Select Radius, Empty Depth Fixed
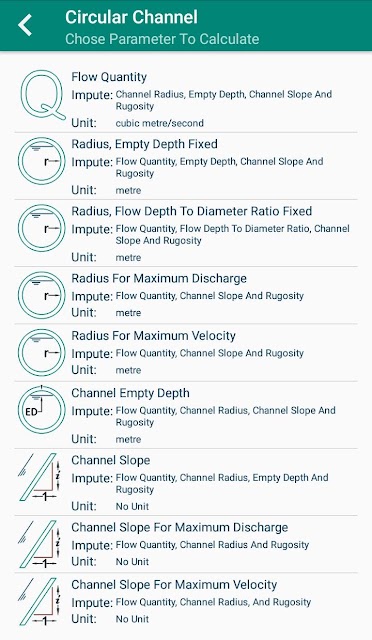Screen dimensions: 372x640 click(186, 167)
